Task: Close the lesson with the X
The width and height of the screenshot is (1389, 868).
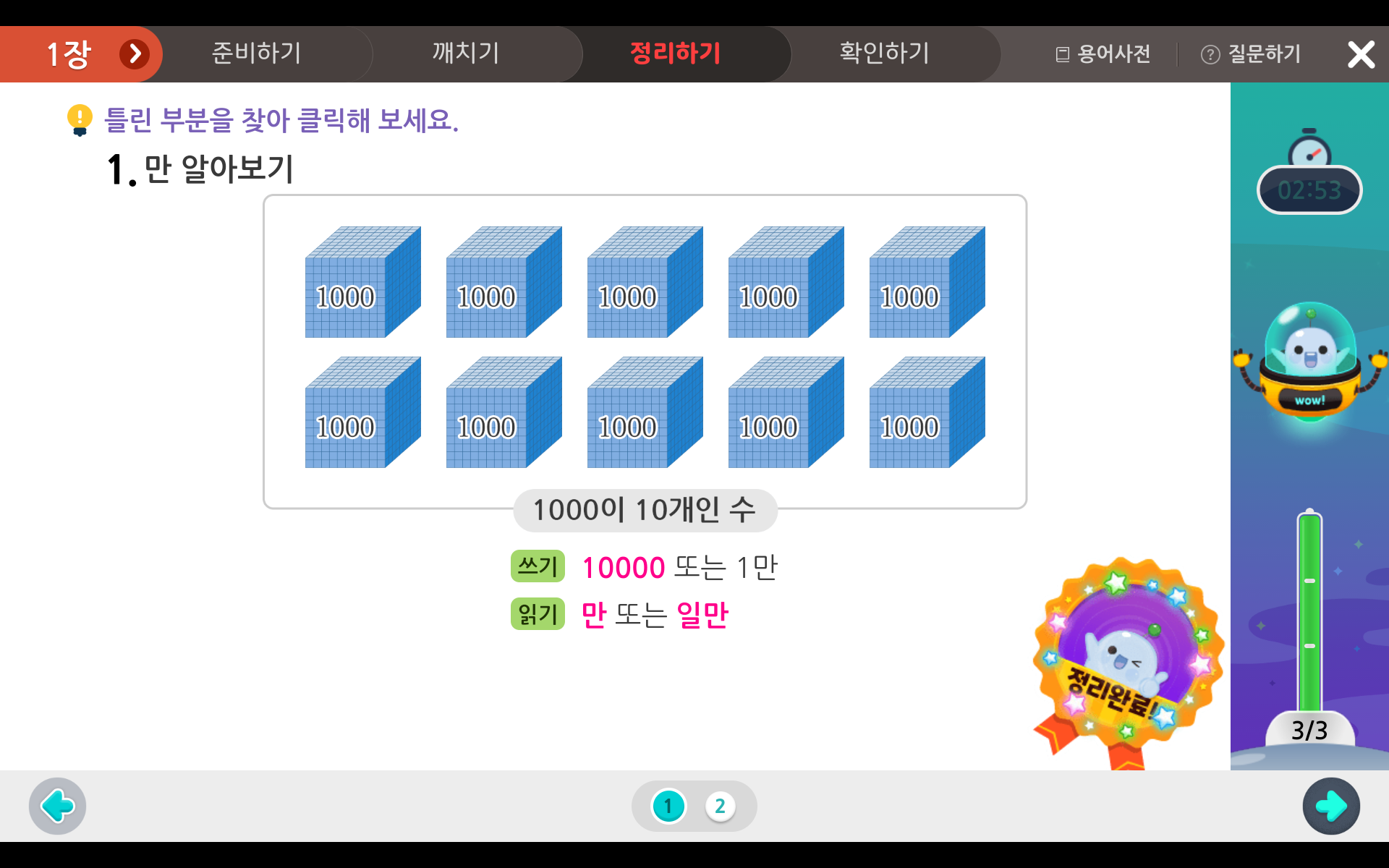Action: (x=1361, y=54)
